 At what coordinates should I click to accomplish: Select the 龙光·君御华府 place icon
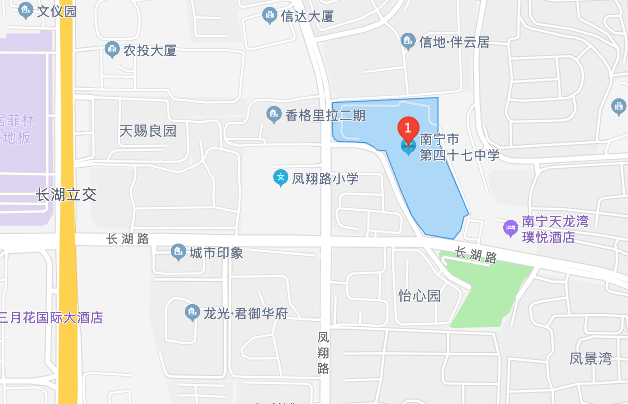click(x=192, y=313)
